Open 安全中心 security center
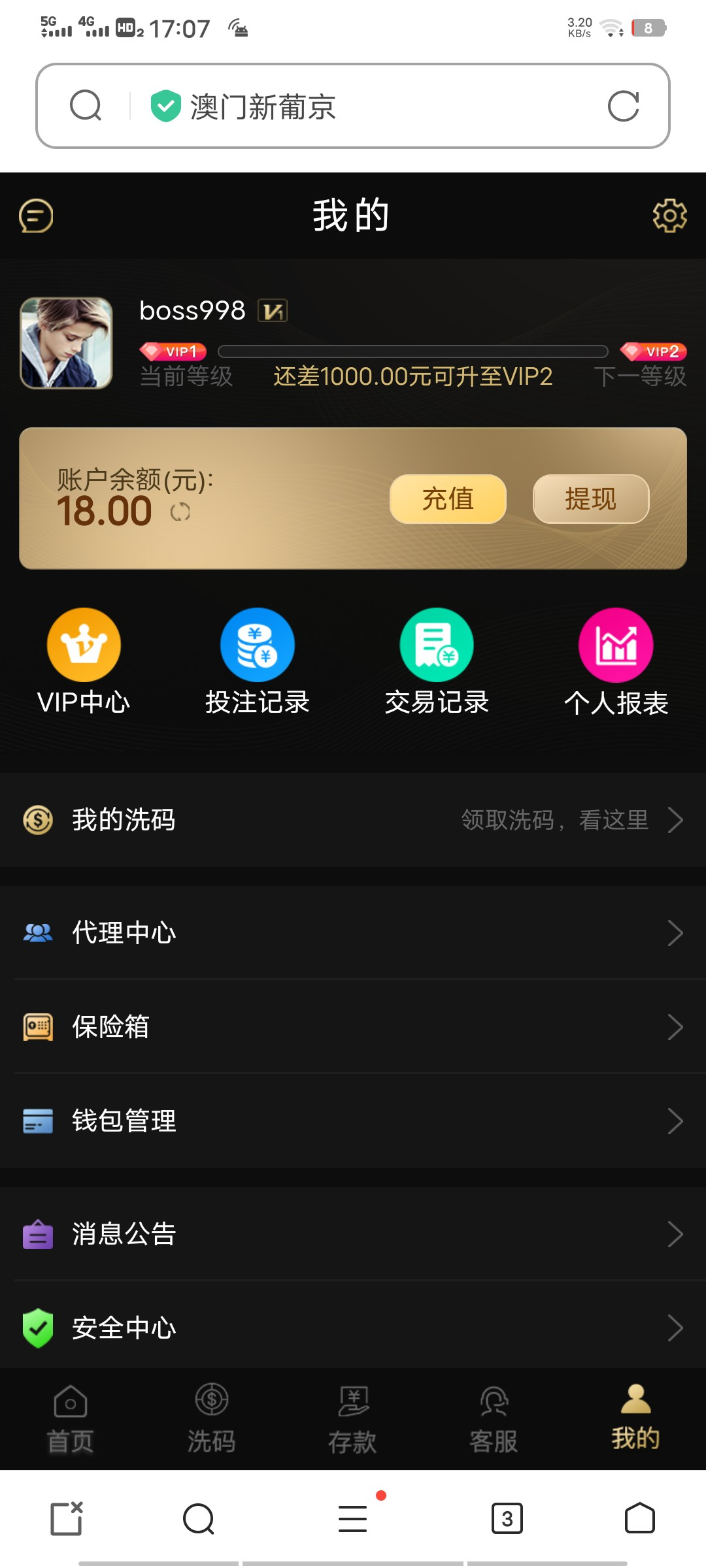 click(353, 1328)
